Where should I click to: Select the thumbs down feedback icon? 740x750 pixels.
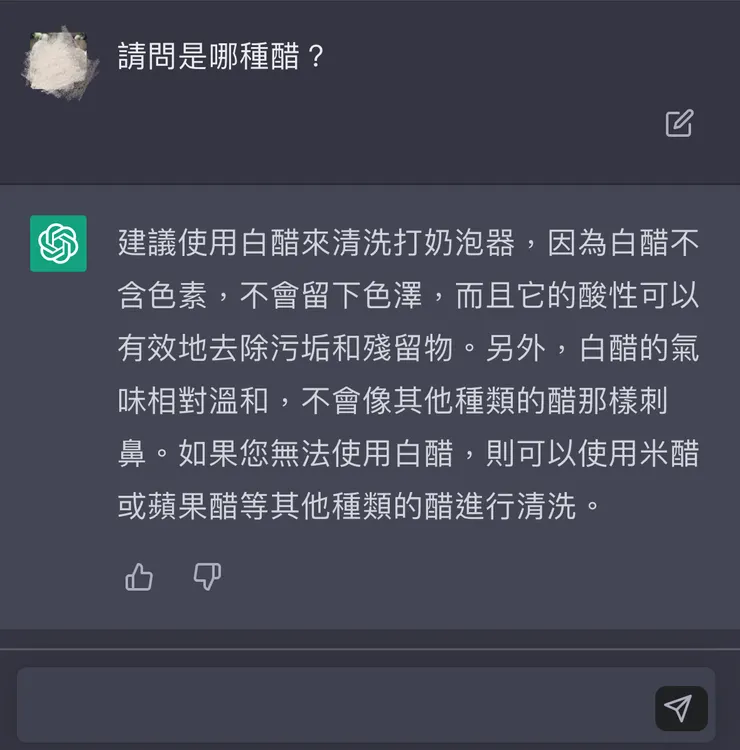click(x=206, y=578)
